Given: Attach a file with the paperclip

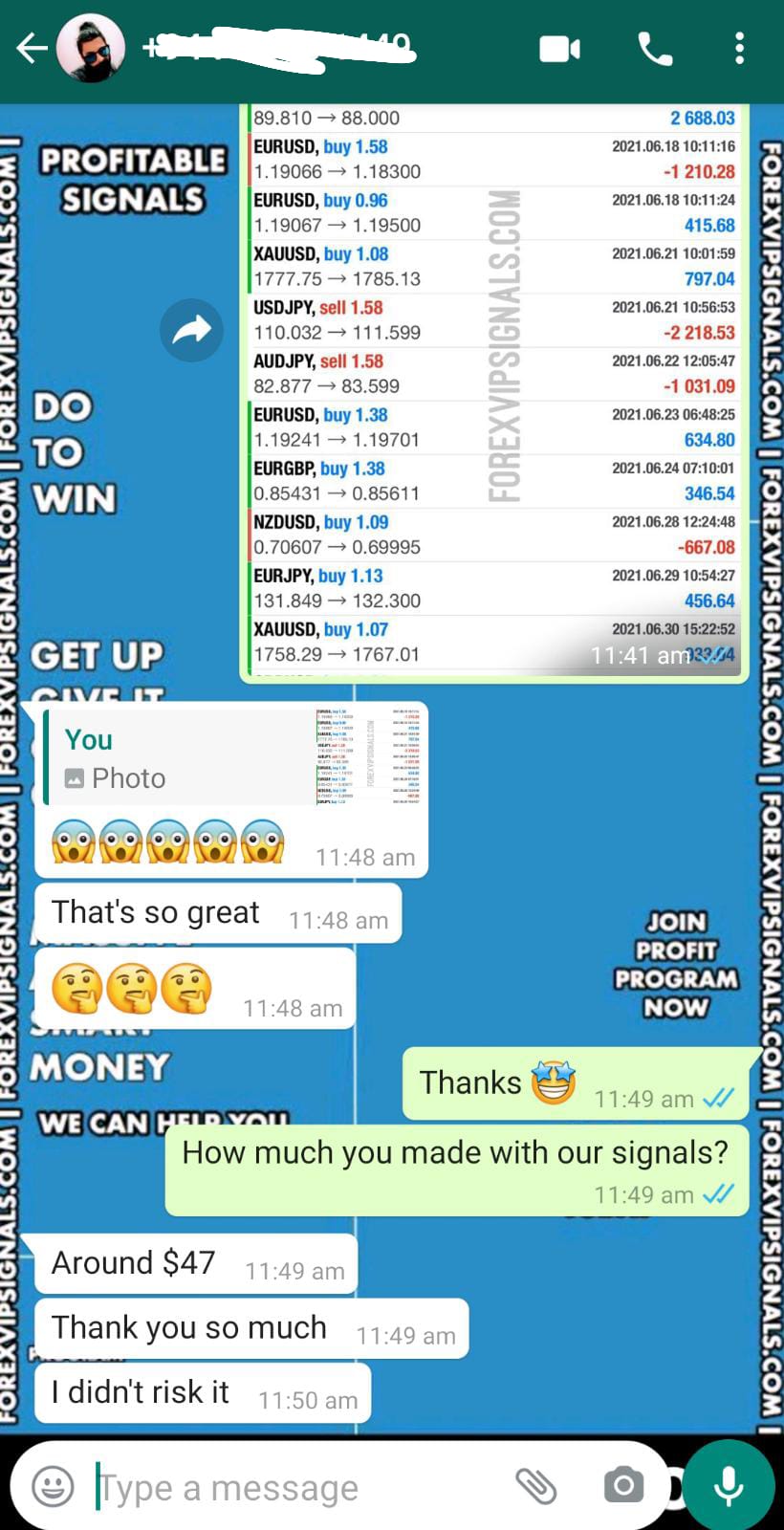Looking at the screenshot, I should (535, 1486).
